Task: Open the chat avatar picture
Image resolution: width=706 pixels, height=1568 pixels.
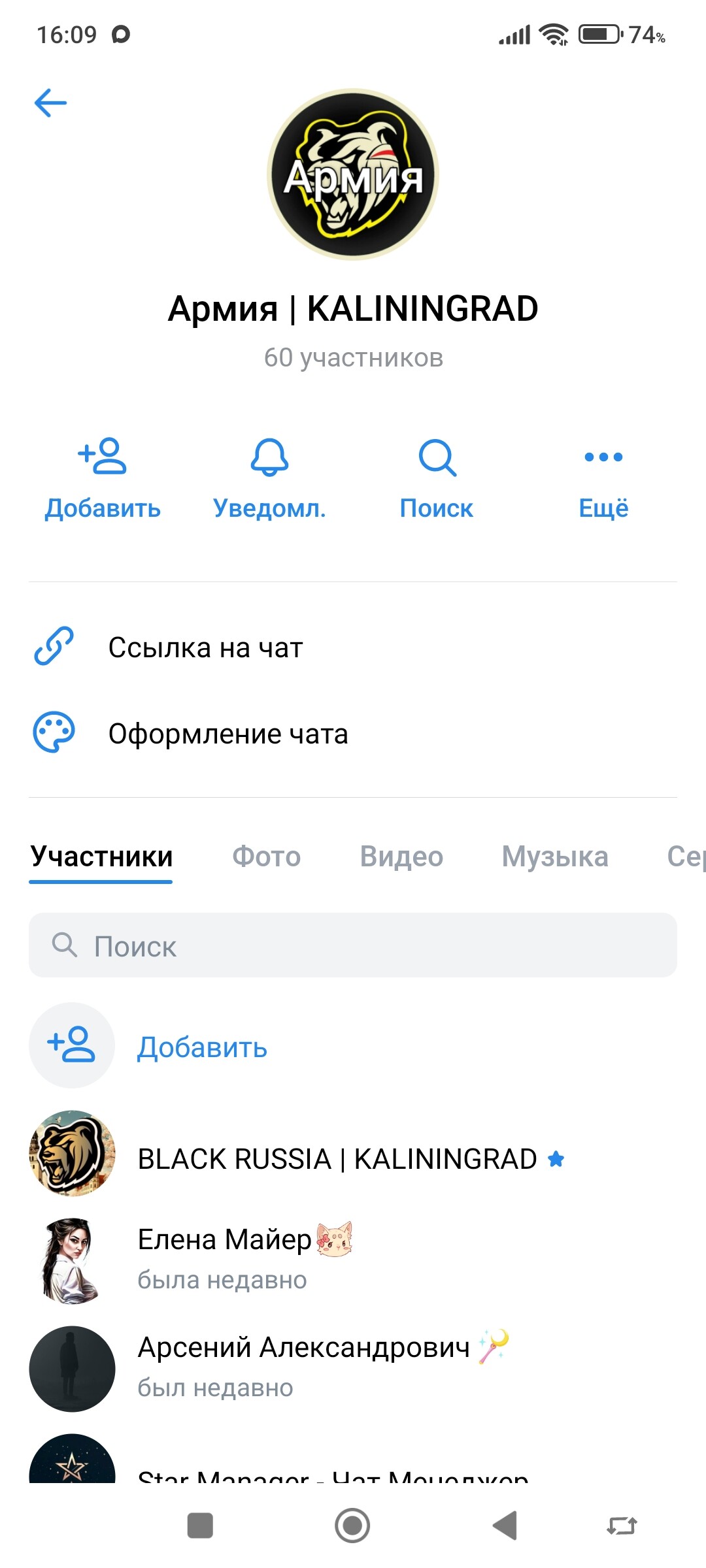Action: click(x=353, y=174)
